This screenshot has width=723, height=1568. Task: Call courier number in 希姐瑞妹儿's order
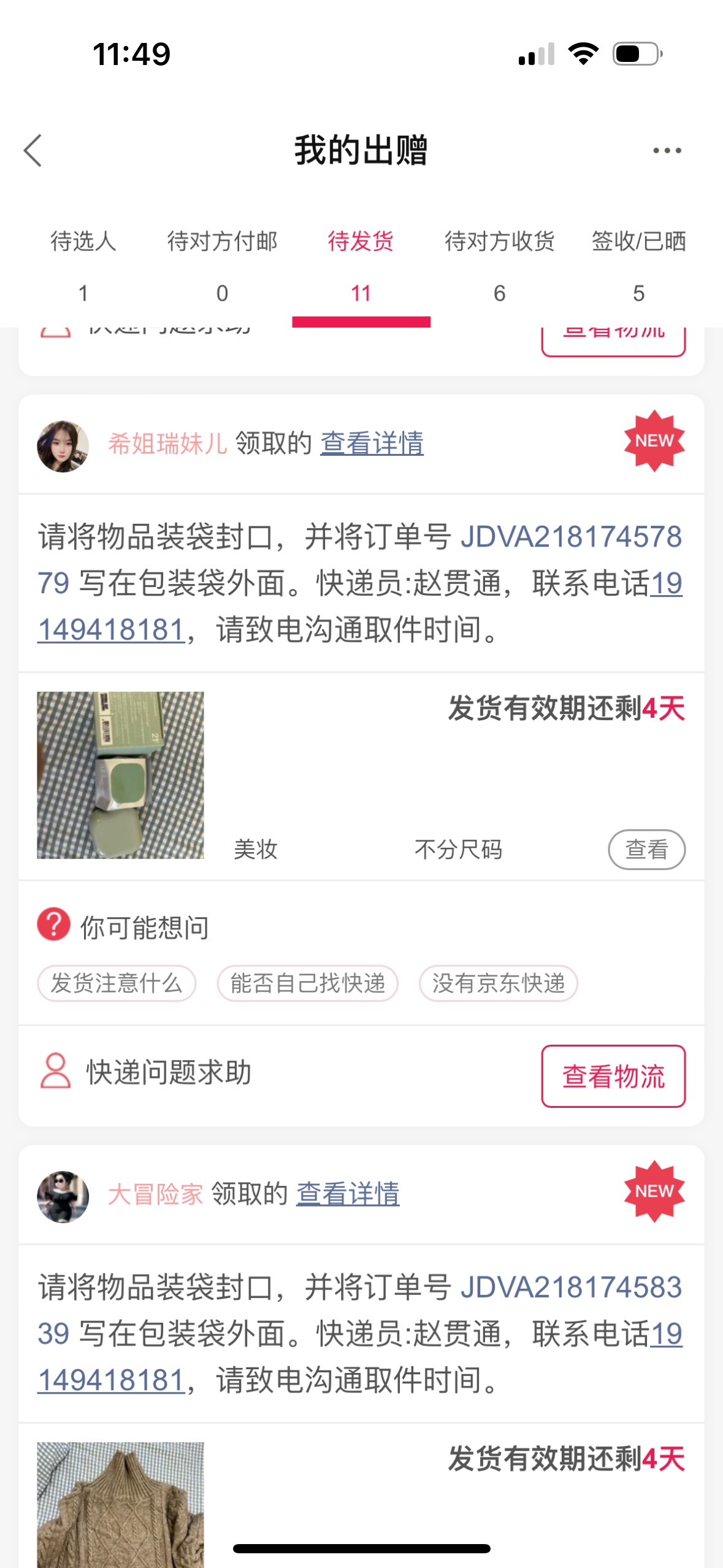tap(110, 629)
